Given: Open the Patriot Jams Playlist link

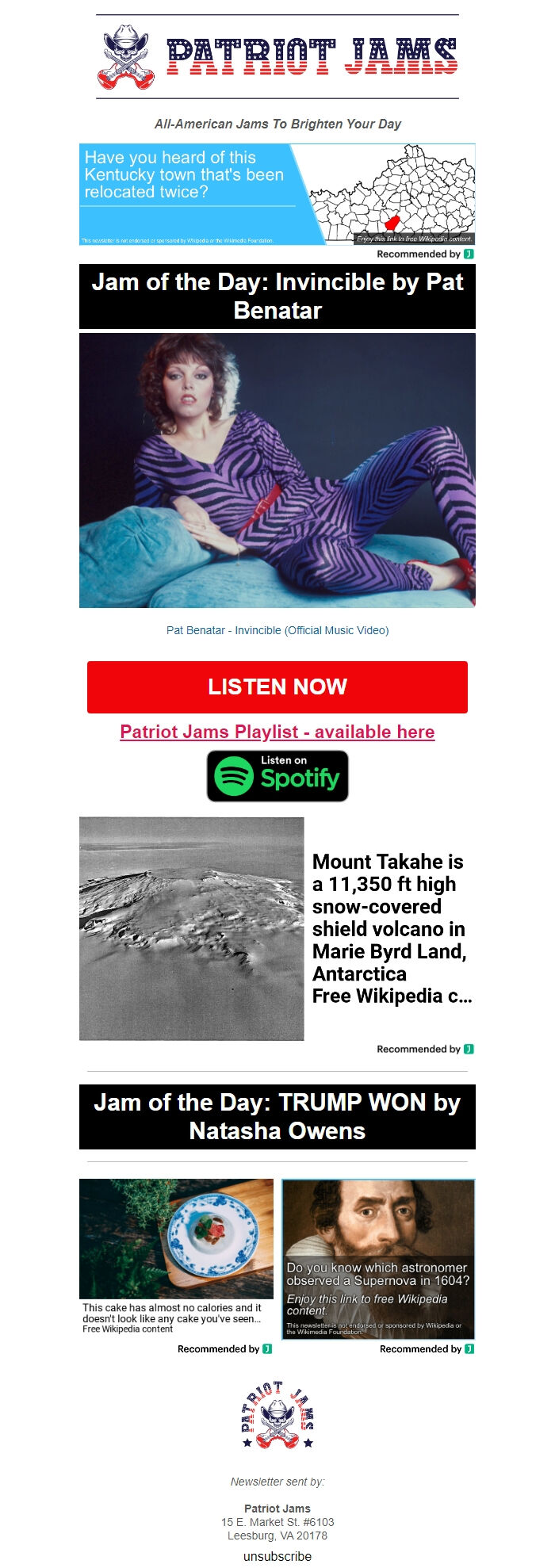Looking at the screenshot, I should coord(277,732).
